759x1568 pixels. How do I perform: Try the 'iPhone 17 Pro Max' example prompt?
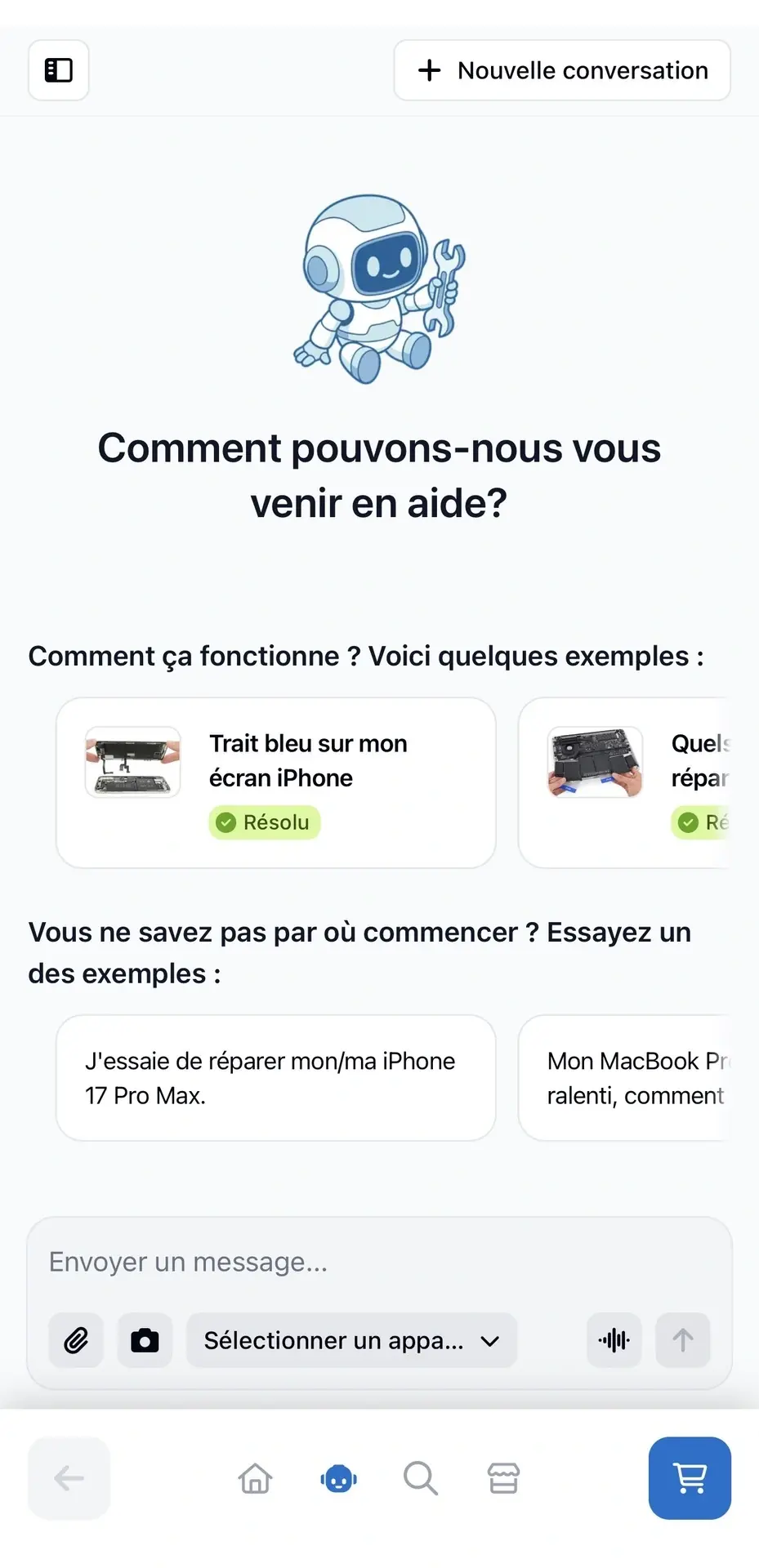pyautogui.click(x=275, y=1078)
